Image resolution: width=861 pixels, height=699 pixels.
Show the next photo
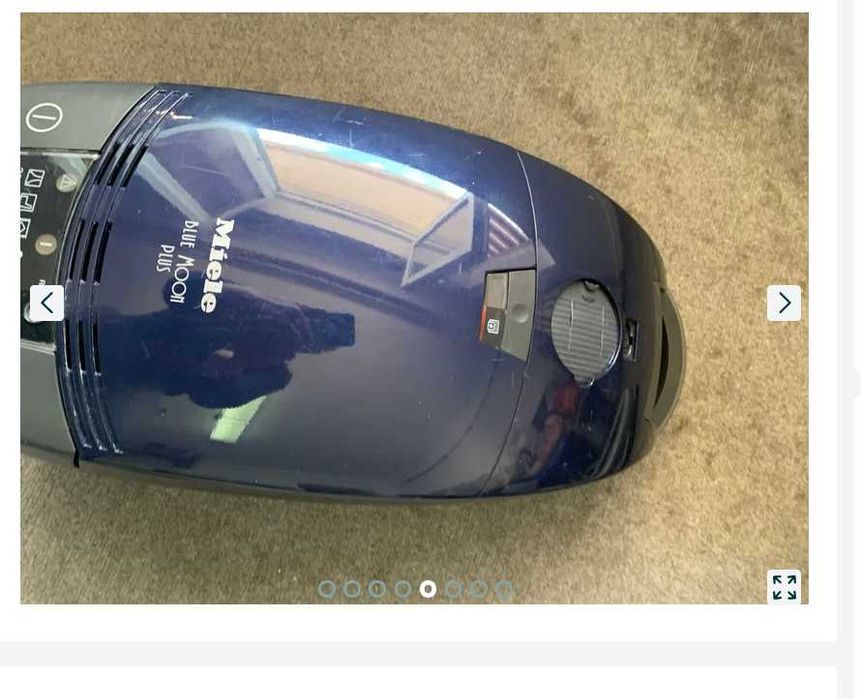pos(784,303)
